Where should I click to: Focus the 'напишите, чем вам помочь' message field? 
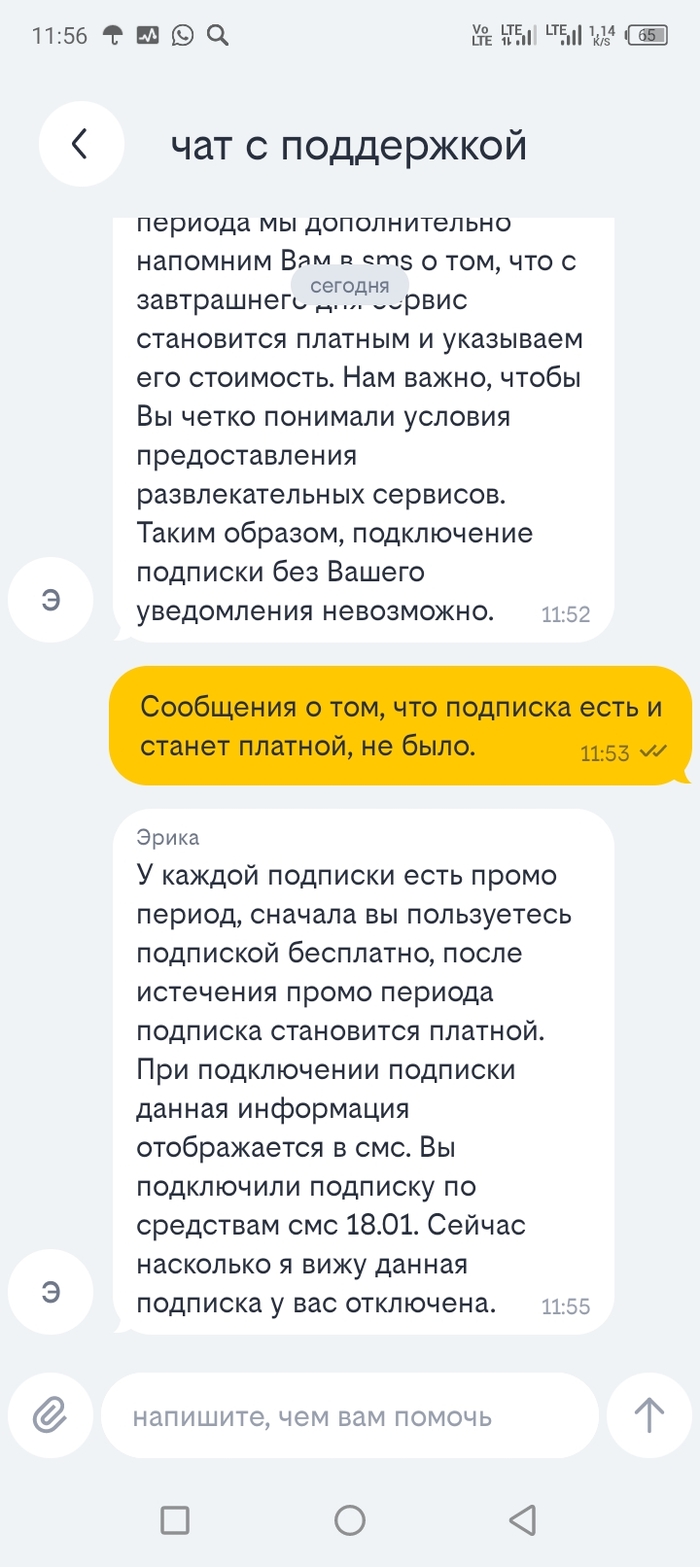click(x=350, y=1416)
